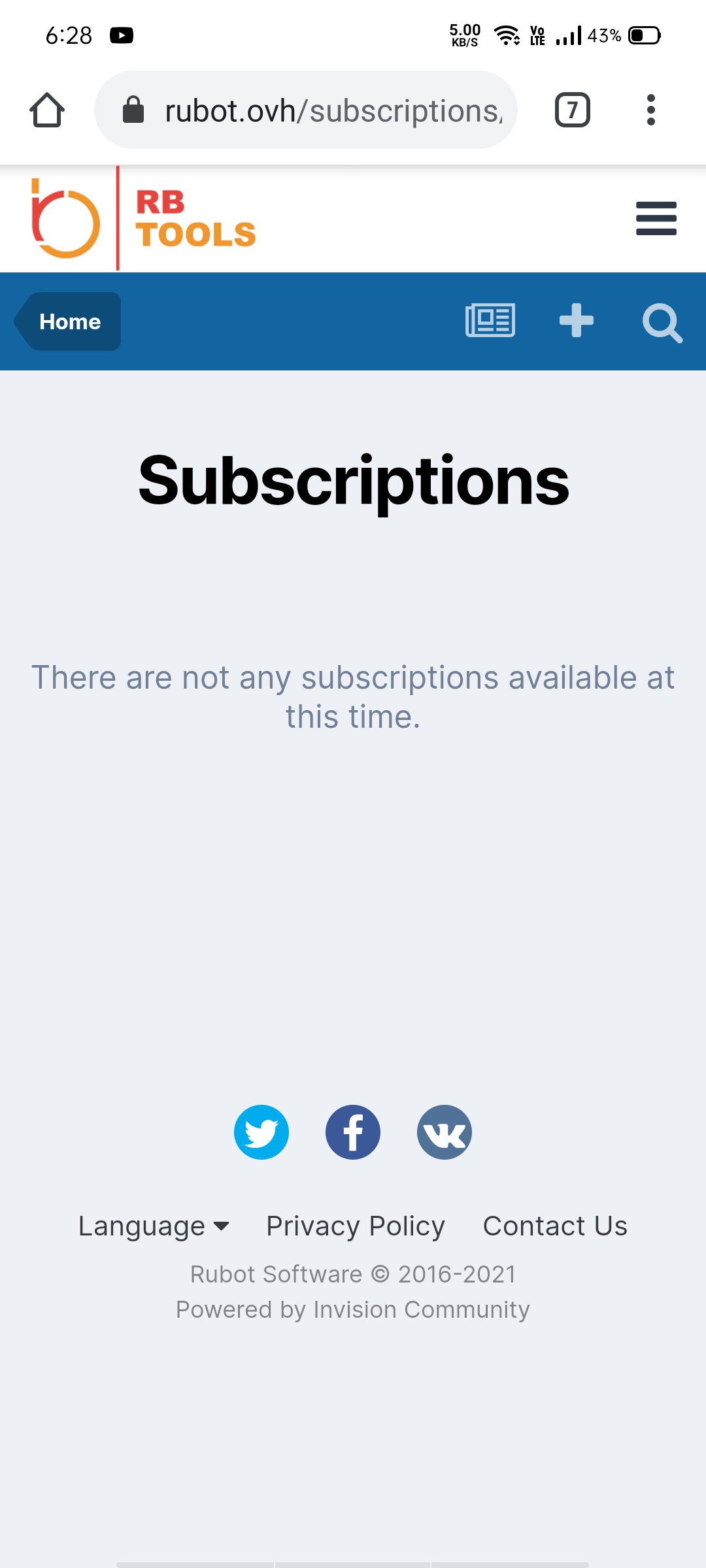Viewport: 706px width, 1568px height.
Task: Open the news feed icon
Action: pyautogui.click(x=490, y=321)
